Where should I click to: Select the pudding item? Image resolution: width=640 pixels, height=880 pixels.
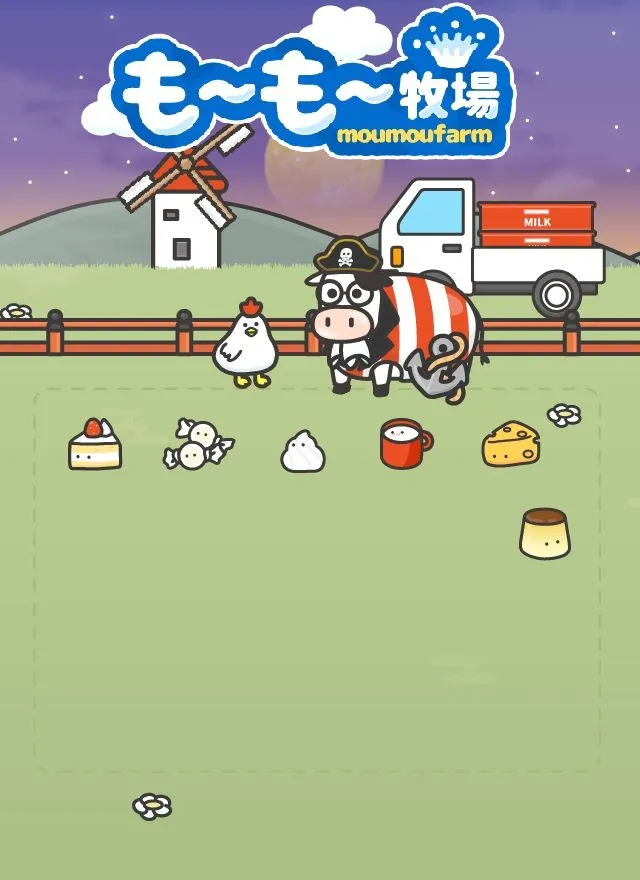pos(545,534)
